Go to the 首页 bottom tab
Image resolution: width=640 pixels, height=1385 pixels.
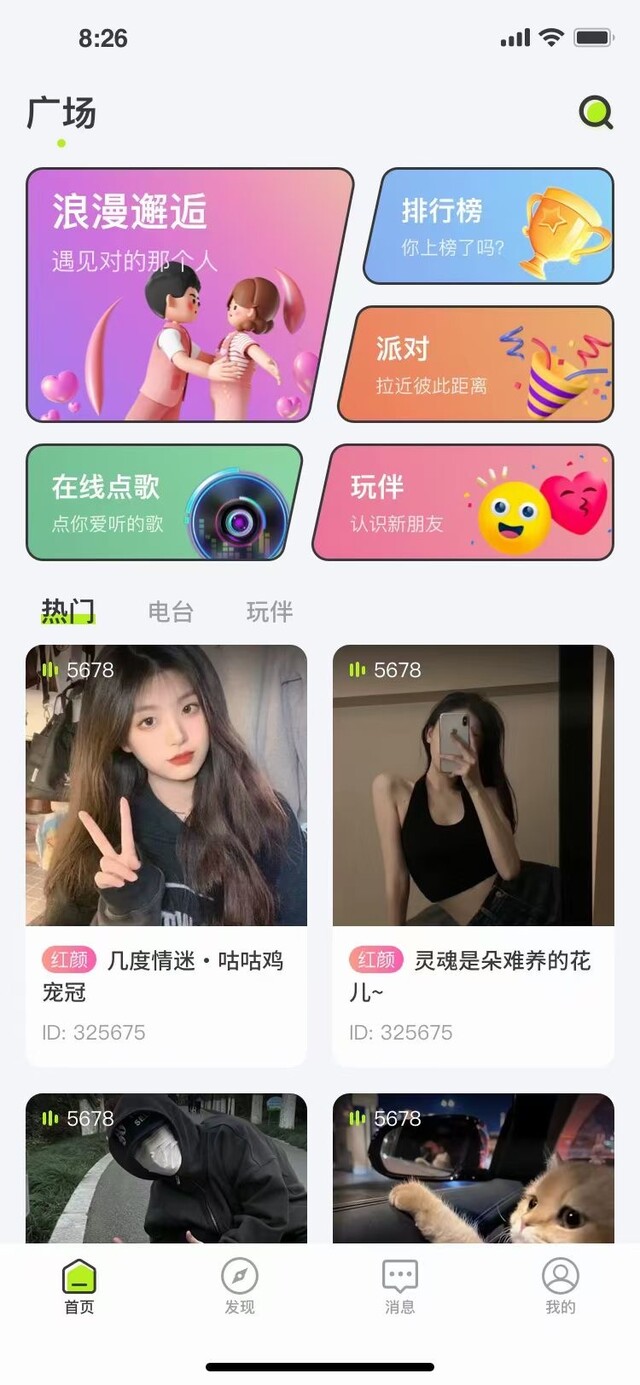coord(79,1286)
